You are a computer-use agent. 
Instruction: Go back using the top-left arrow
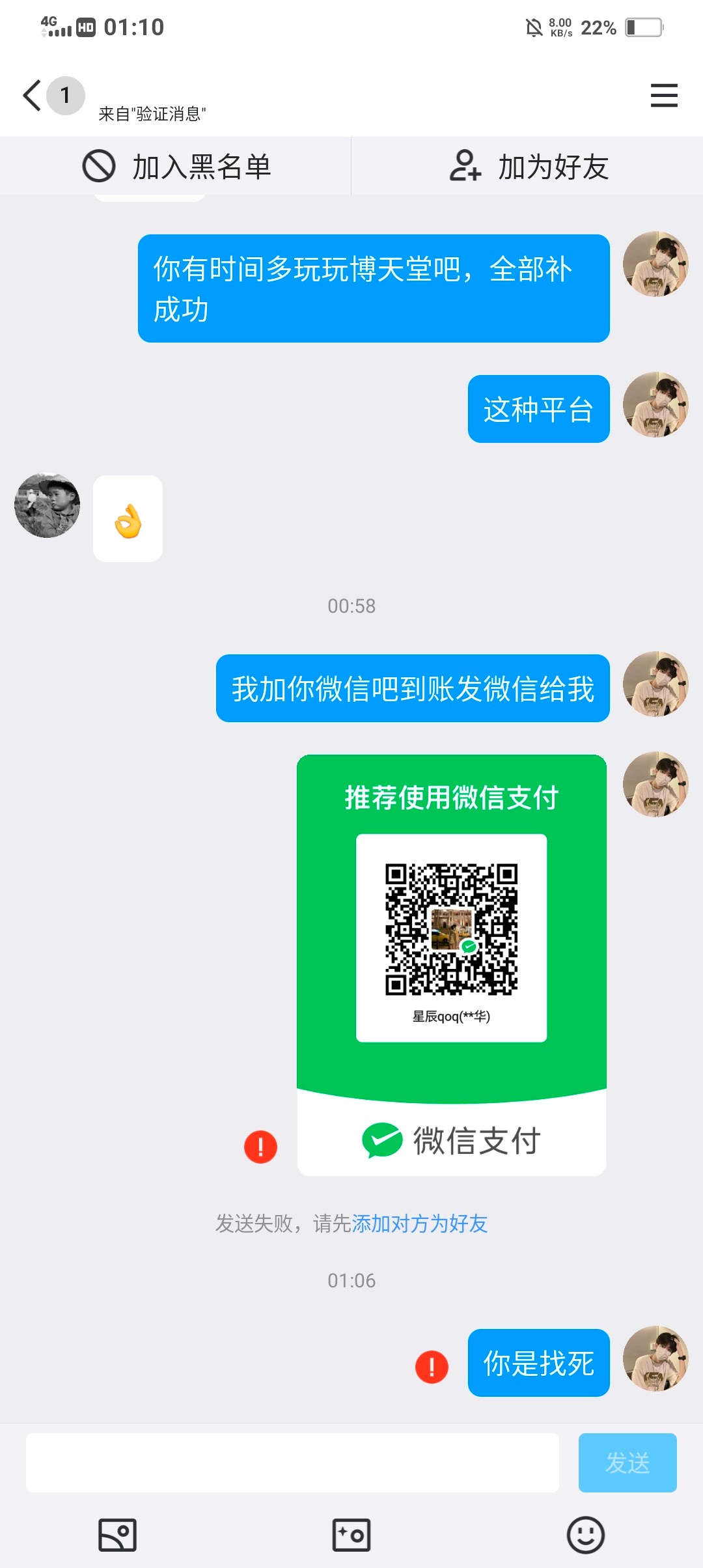tap(33, 96)
